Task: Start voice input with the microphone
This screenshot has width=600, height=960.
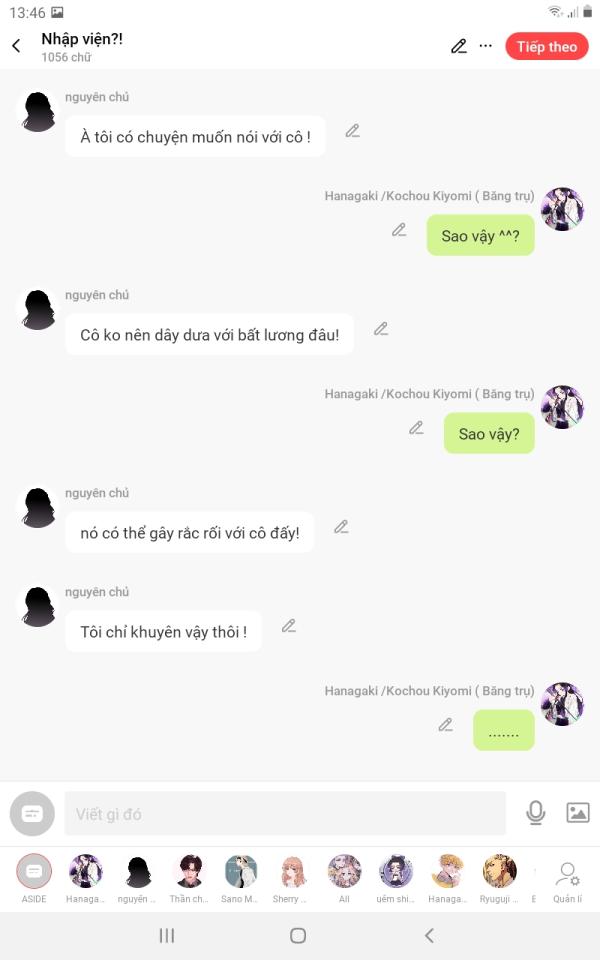Action: [x=536, y=813]
